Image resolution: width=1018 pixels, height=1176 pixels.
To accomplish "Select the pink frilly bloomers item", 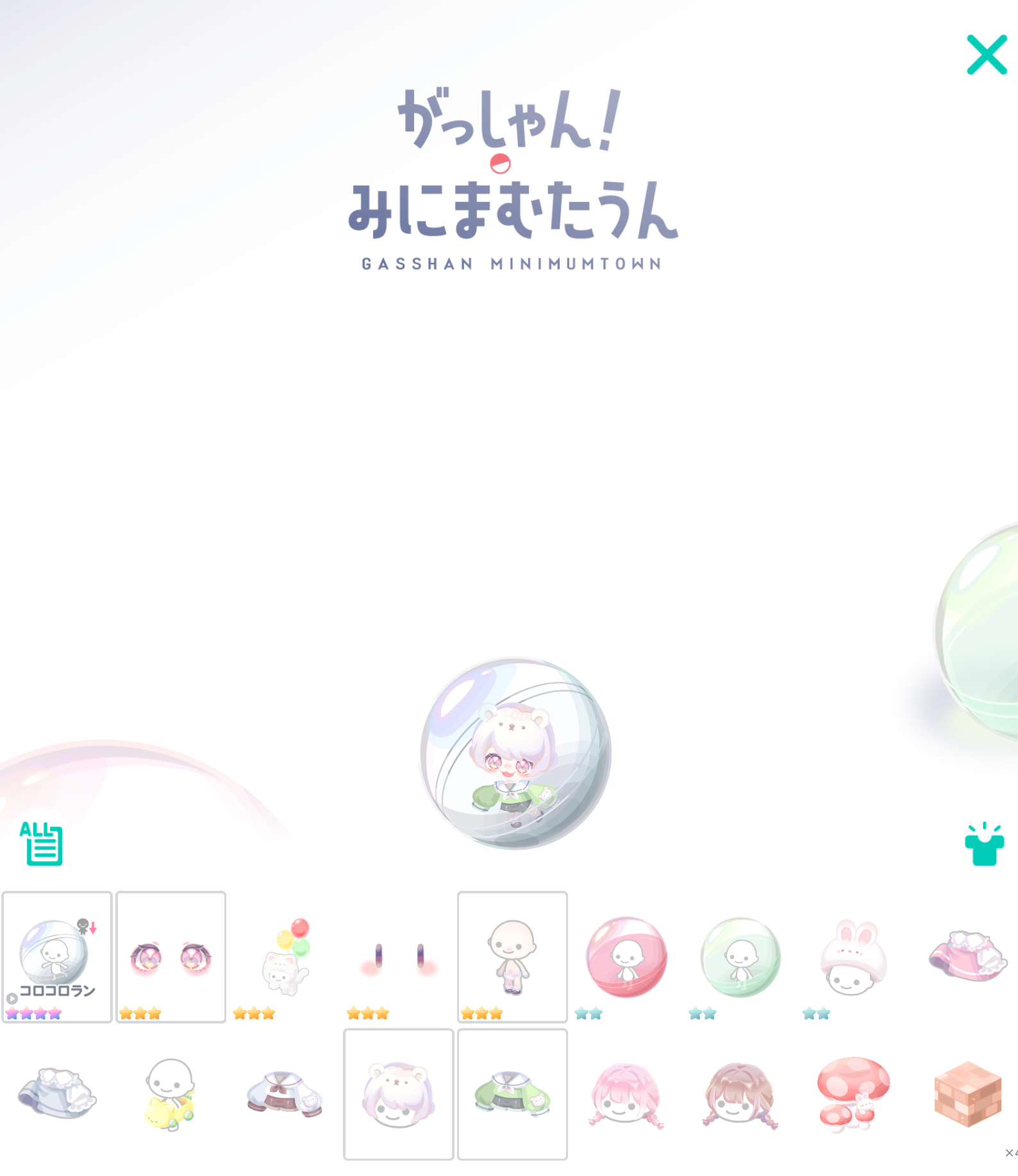I will pos(967,957).
